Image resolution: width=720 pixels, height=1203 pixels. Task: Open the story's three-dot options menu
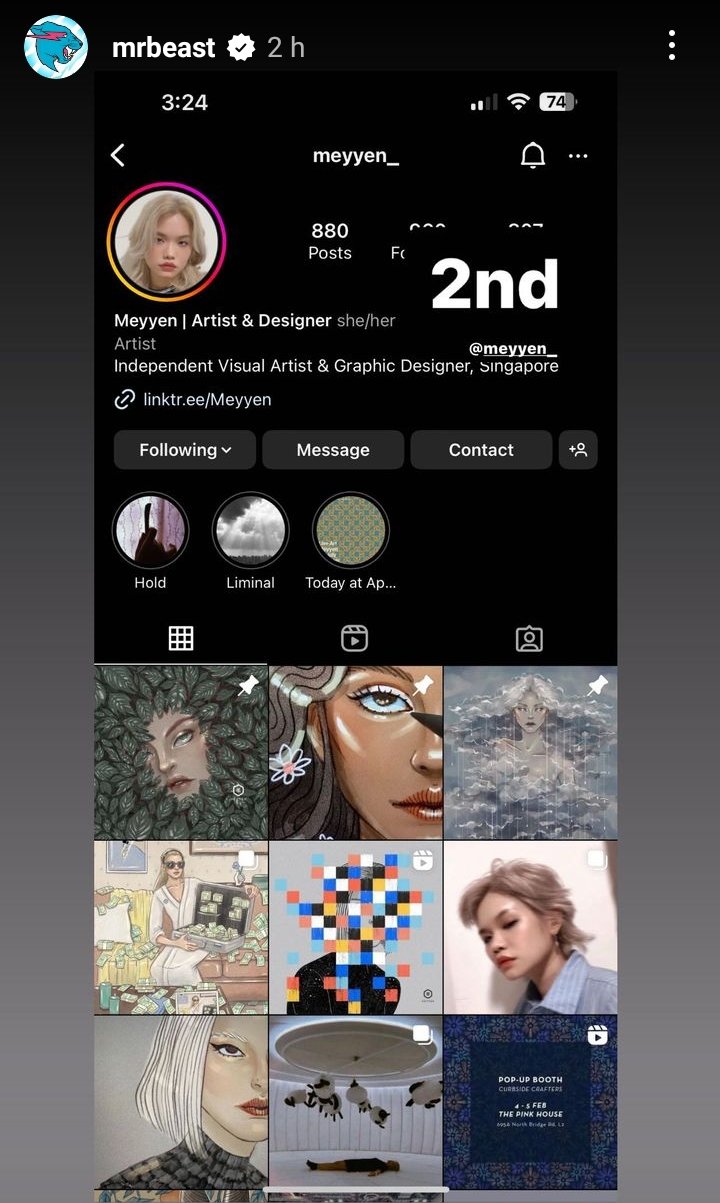672,45
